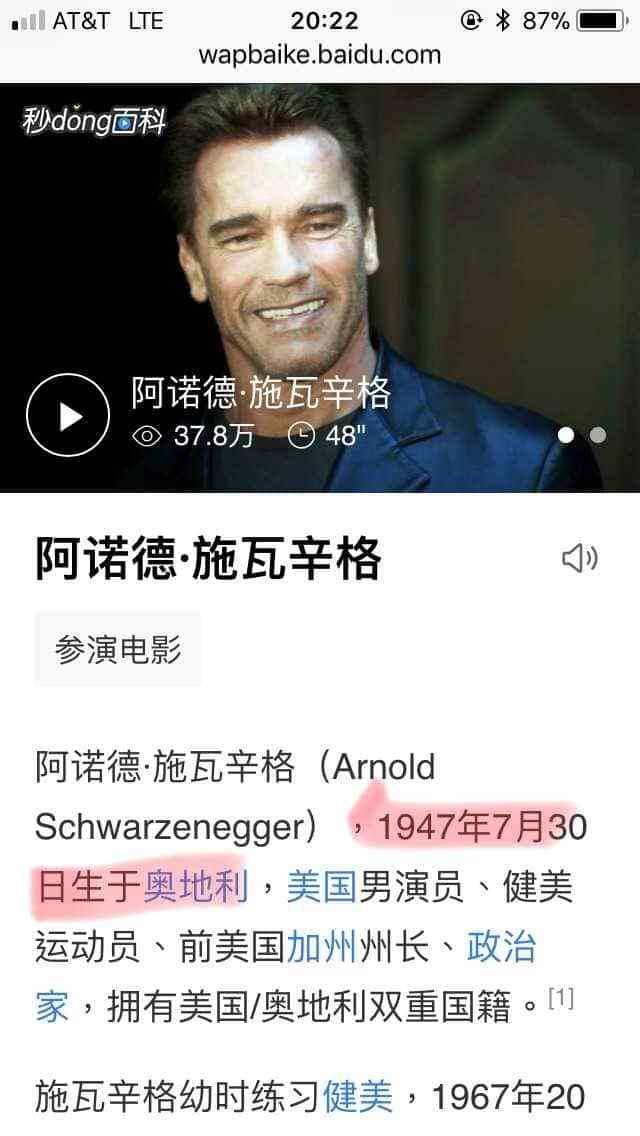
Task: Open the 政治家 link
Action: (x=501, y=946)
